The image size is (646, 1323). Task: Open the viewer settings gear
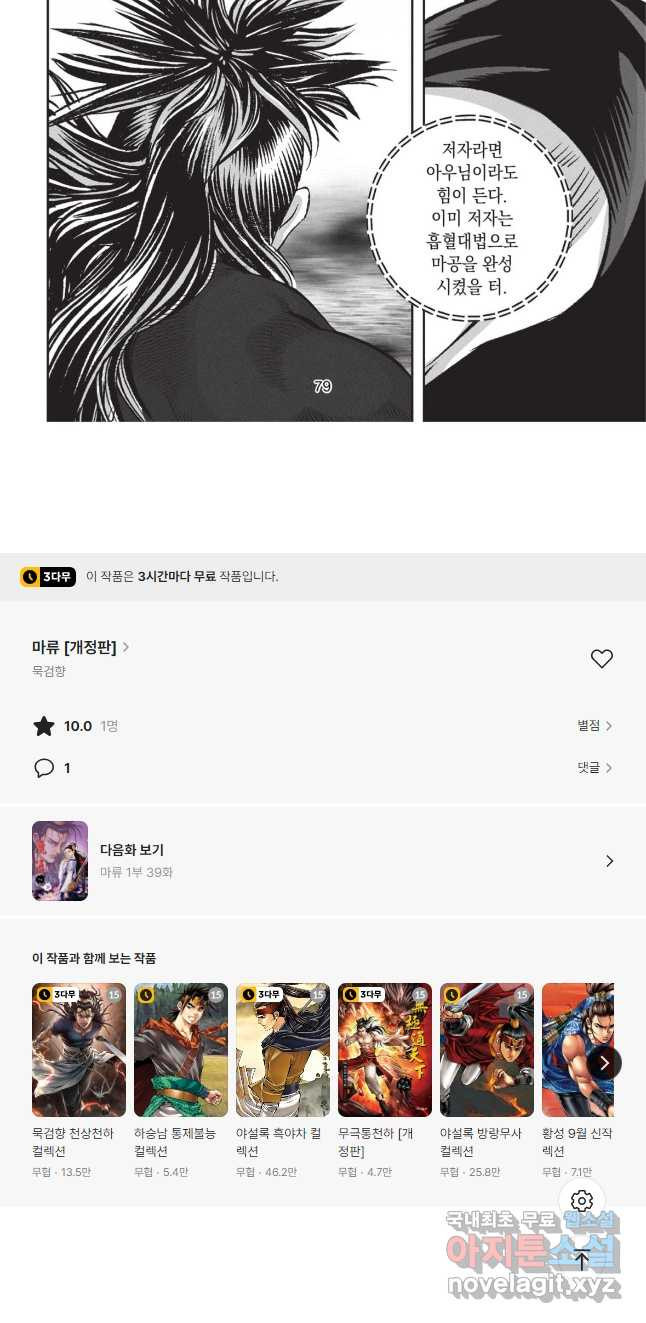582,1201
